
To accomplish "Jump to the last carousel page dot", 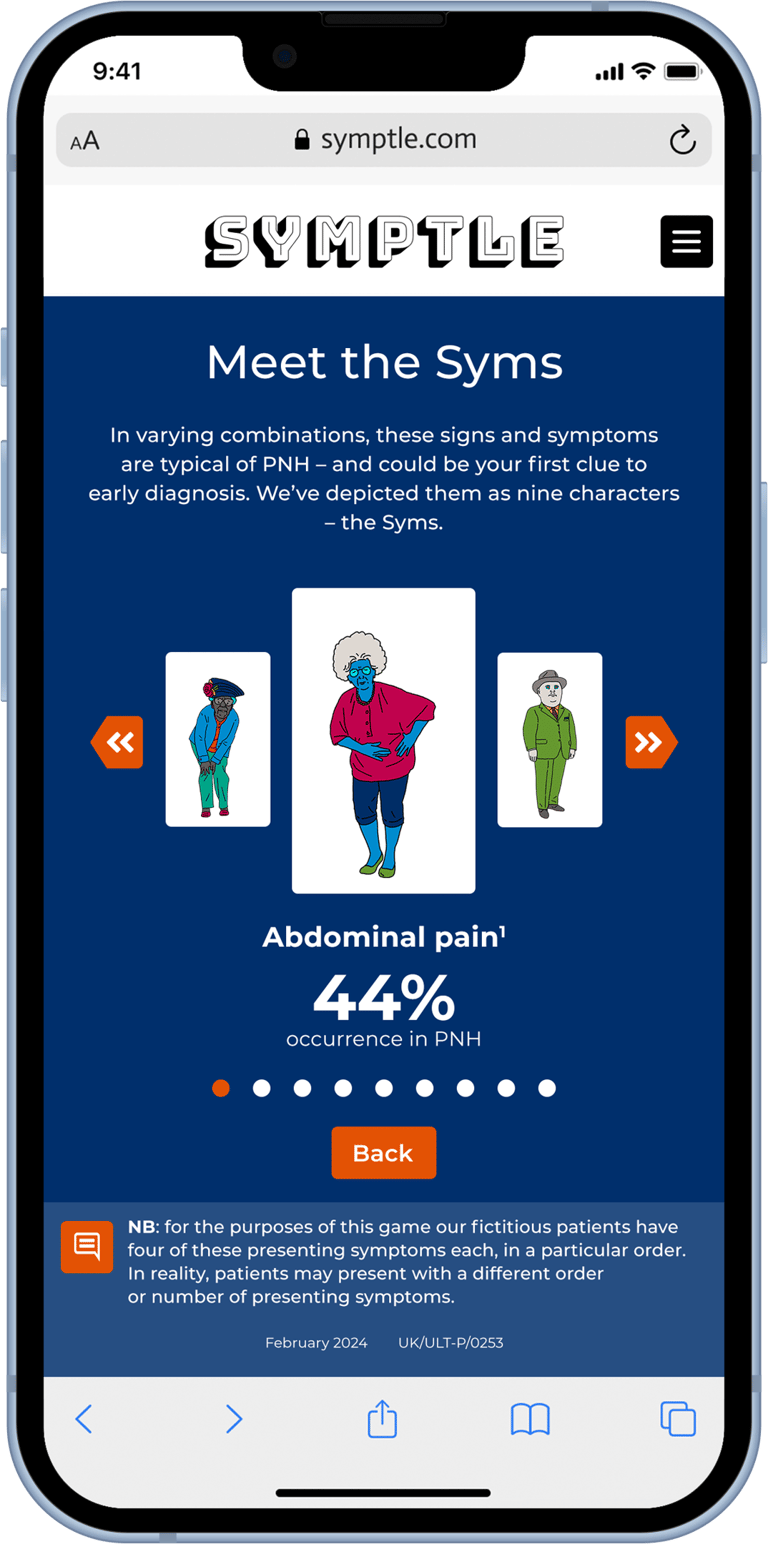I will point(547,1088).
